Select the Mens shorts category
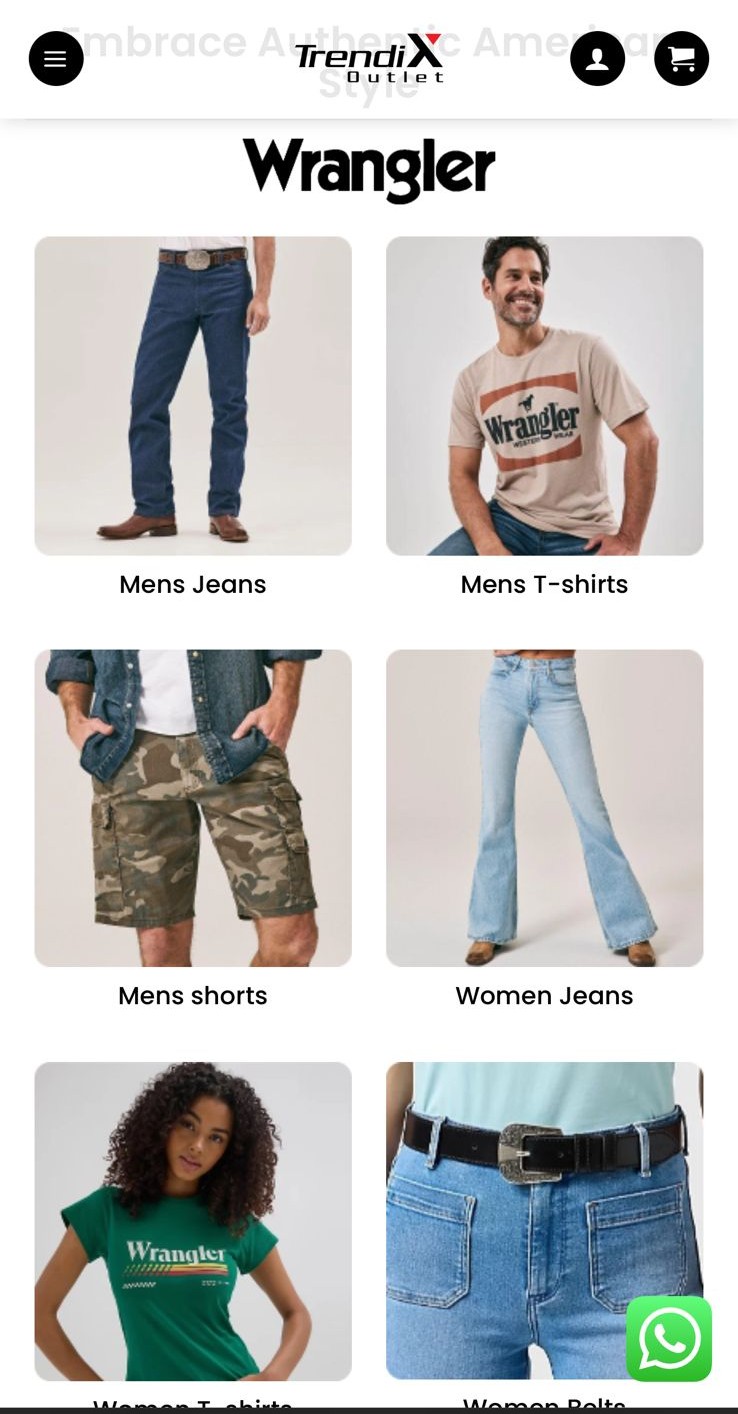Viewport: 738px width, 1414px height. [x=193, y=808]
